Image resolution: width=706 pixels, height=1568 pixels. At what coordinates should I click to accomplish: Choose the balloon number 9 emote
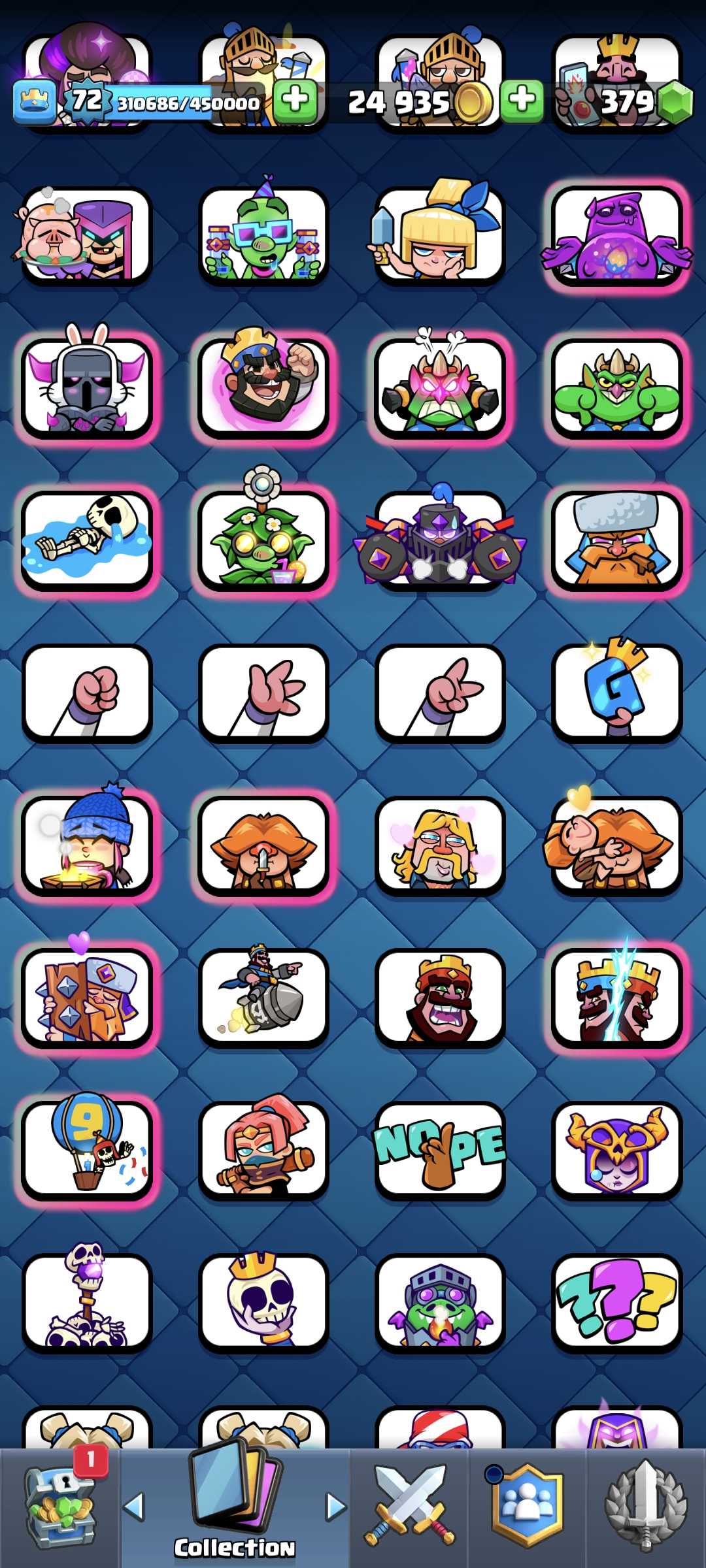click(x=87, y=1149)
